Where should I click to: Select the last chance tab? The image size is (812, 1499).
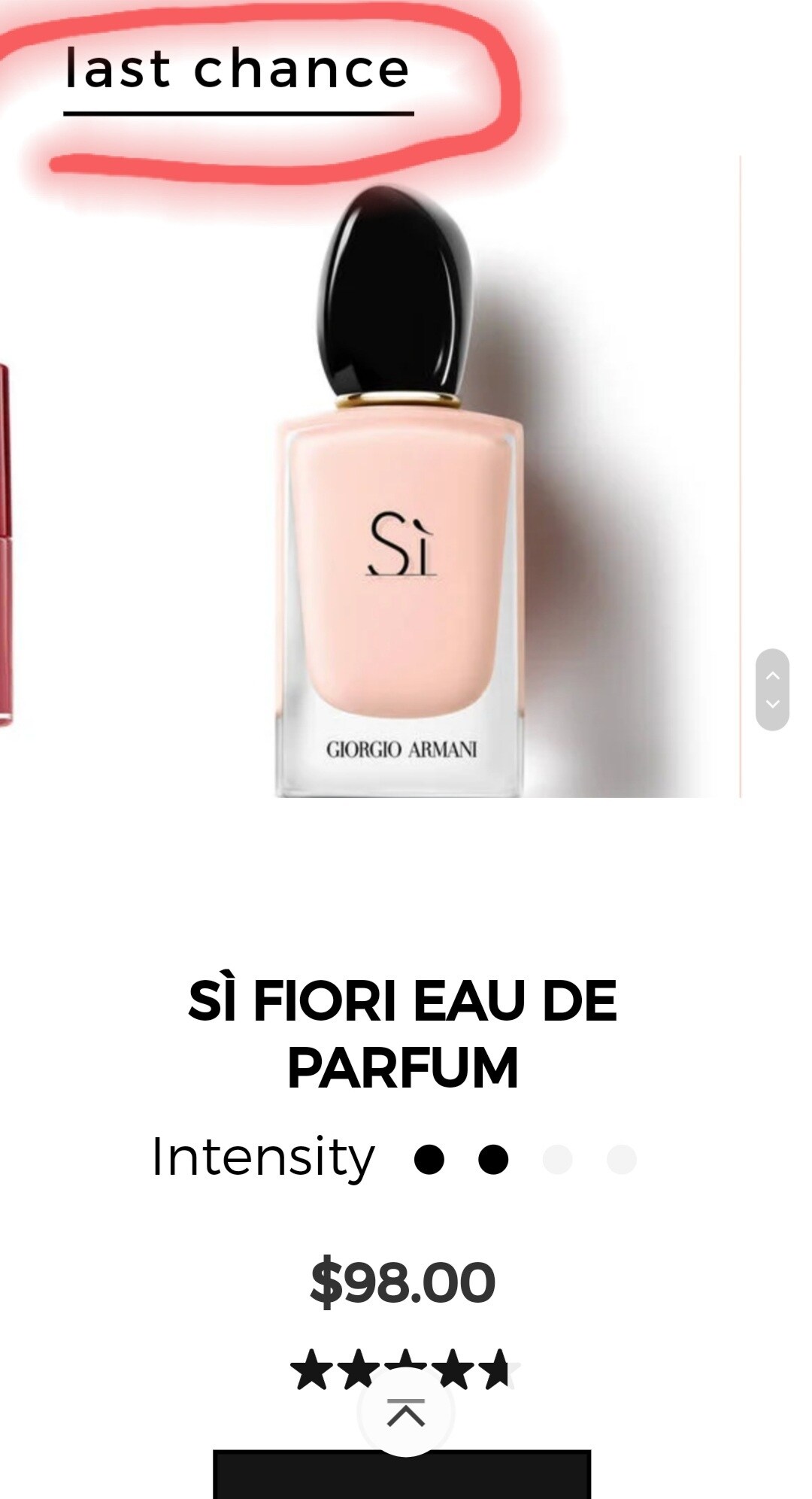click(x=238, y=70)
